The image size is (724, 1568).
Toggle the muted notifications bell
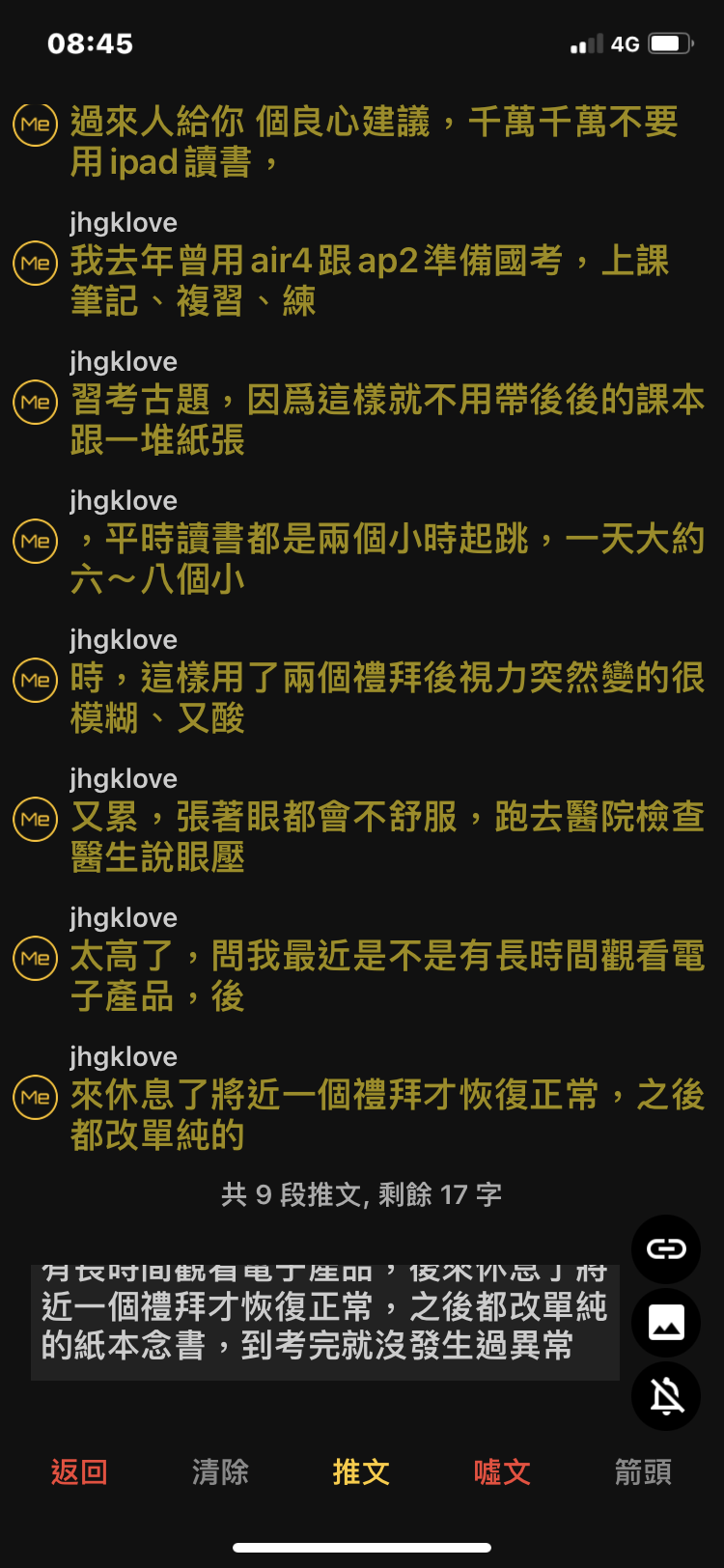pos(666,1396)
